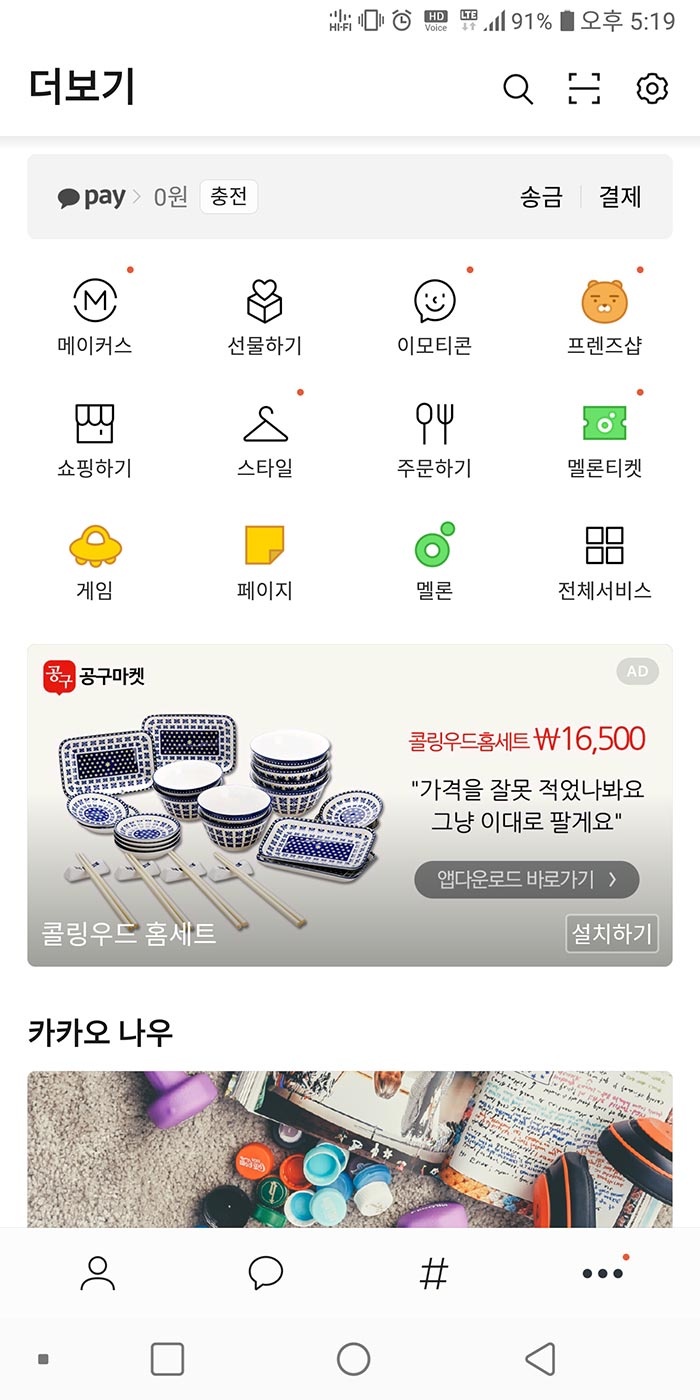Open 쇼핑하기 service
700x1400 pixels.
[95, 437]
